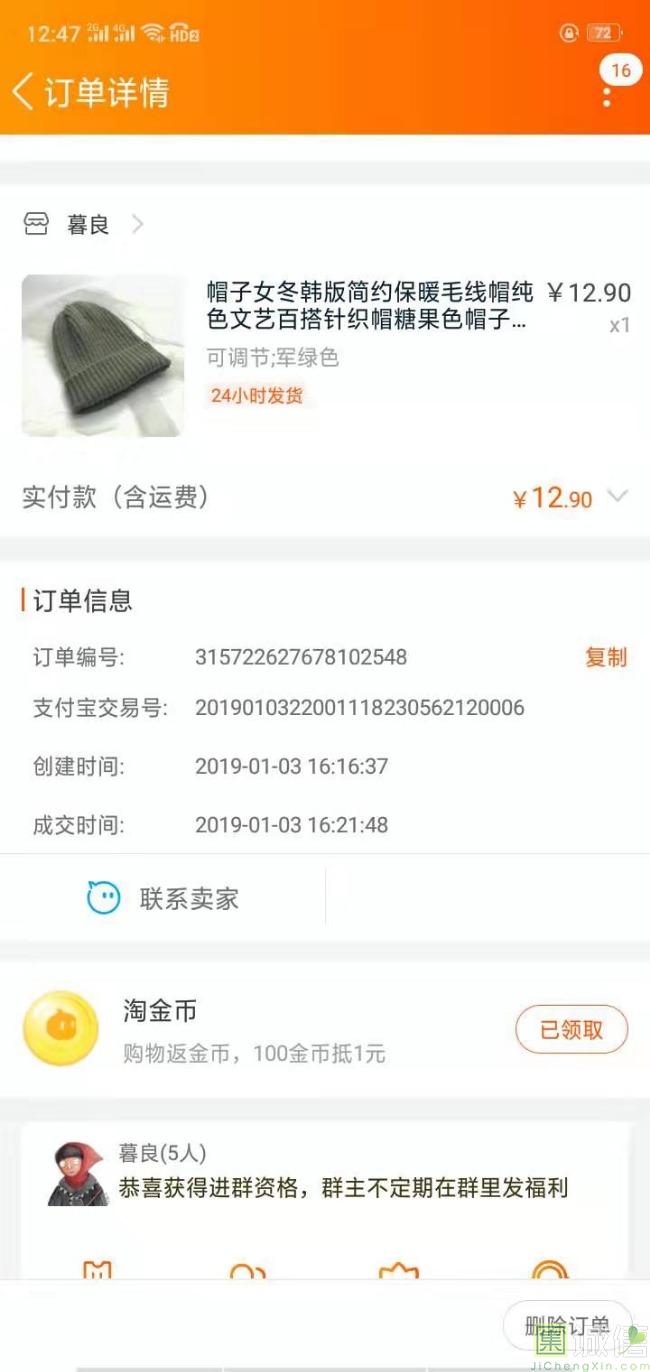Contact the seller via 联系卖家
Image resolution: width=650 pixels, height=1372 pixels.
(x=164, y=898)
